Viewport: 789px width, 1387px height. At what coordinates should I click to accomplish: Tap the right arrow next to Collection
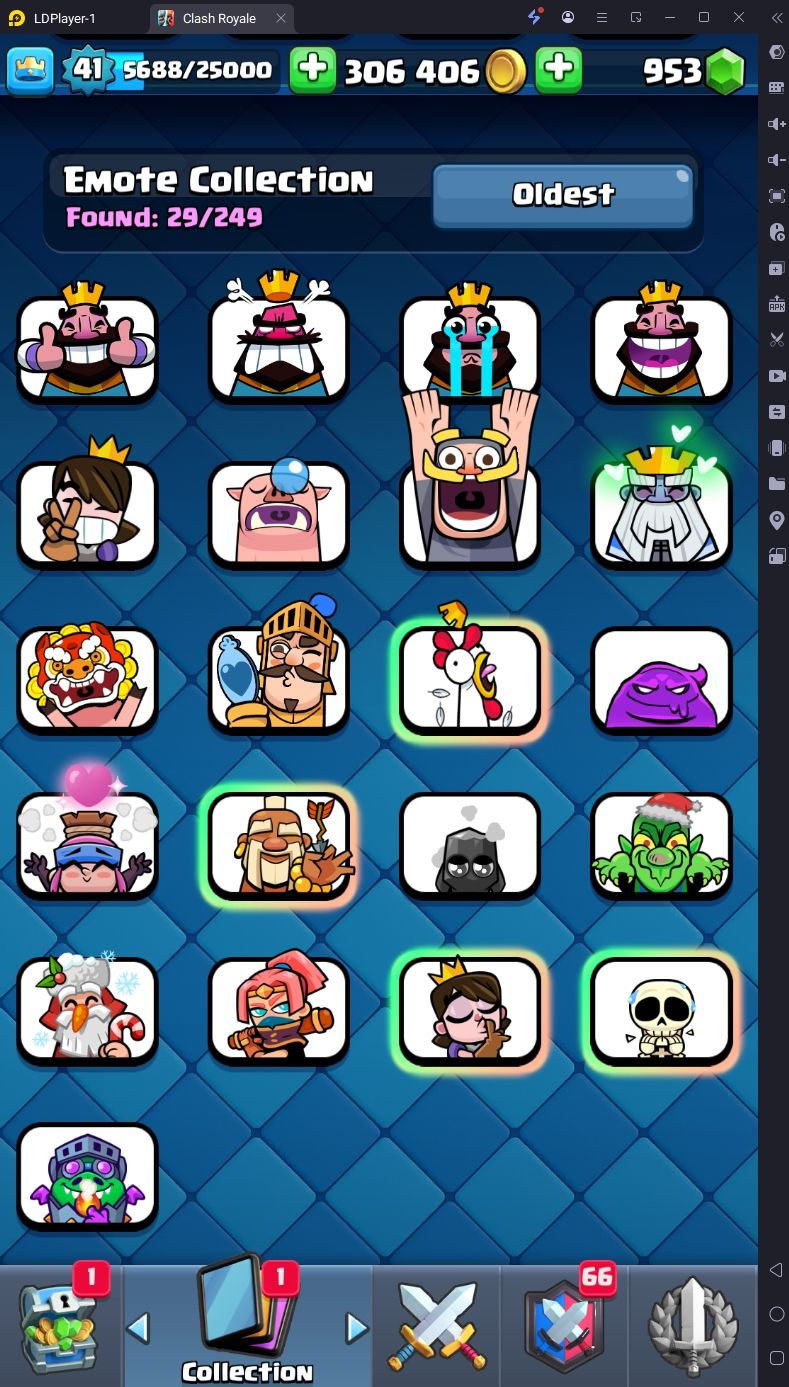pyautogui.click(x=356, y=1328)
